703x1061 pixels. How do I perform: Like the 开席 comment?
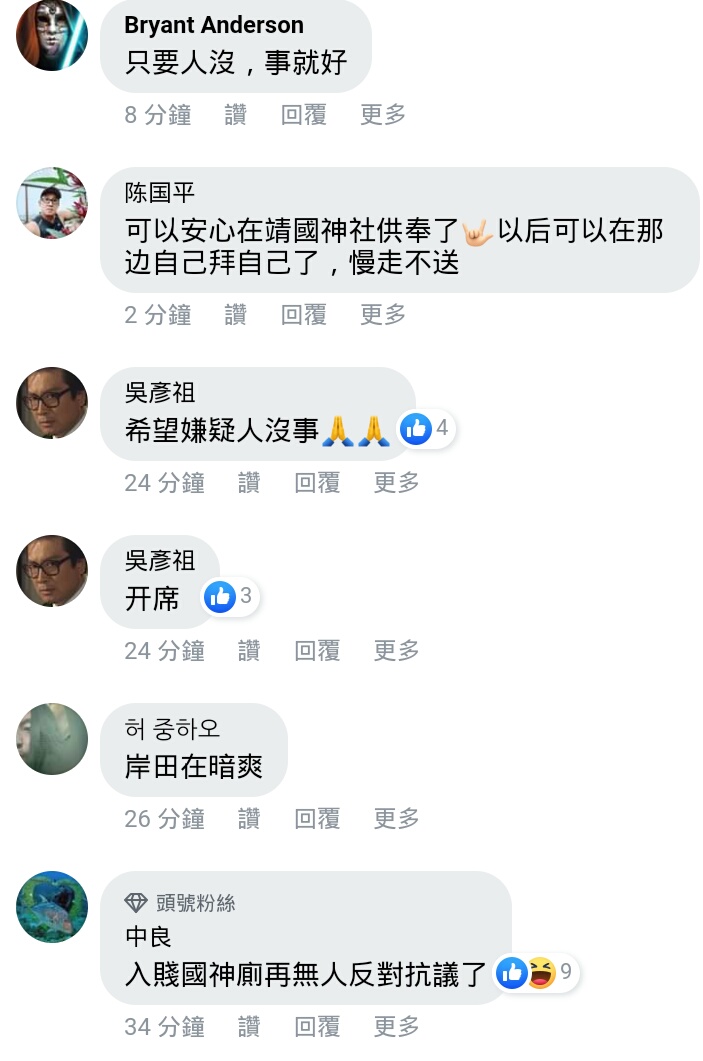tap(249, 651)
